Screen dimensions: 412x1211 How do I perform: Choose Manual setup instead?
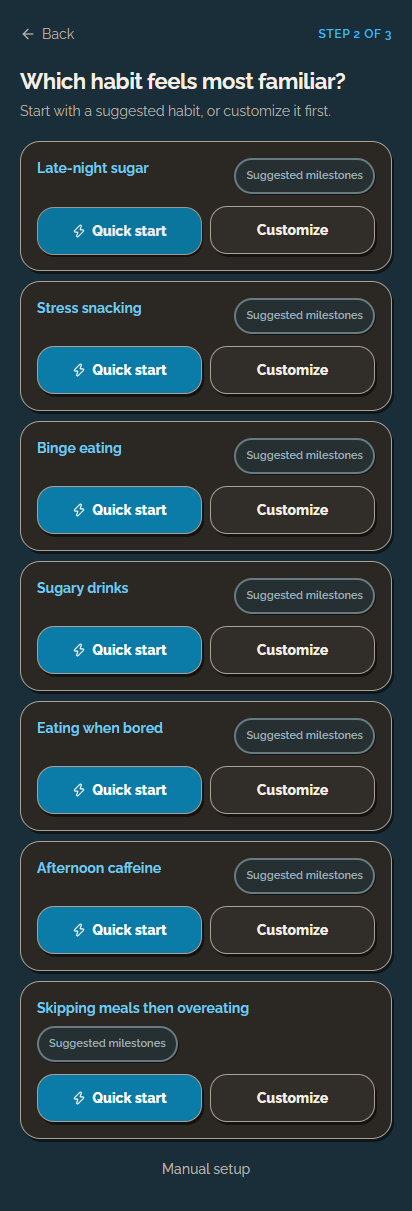click(206, 1169)
